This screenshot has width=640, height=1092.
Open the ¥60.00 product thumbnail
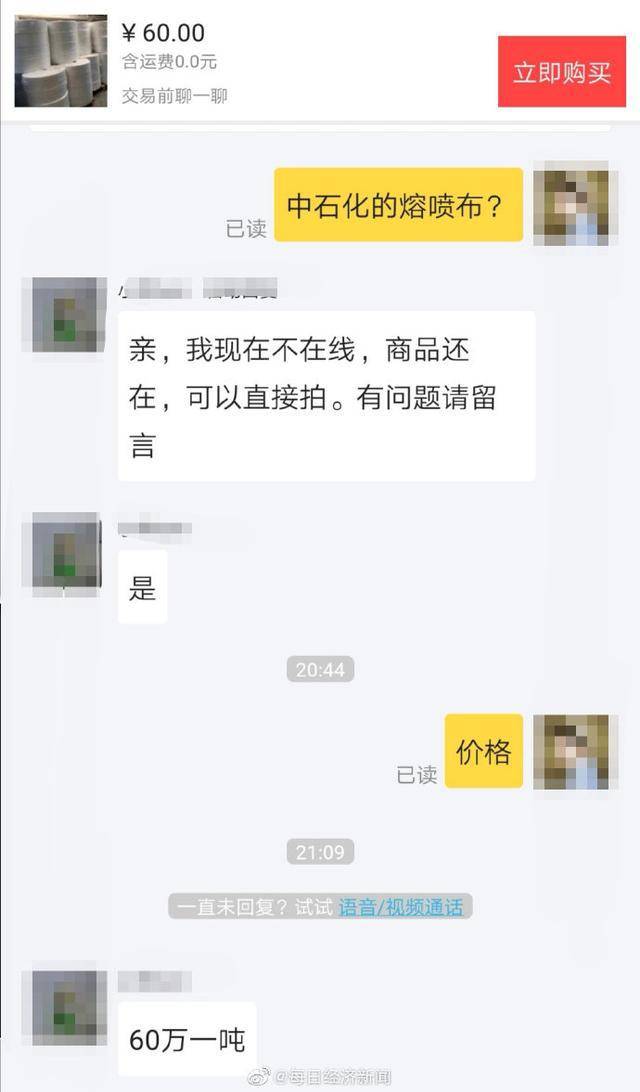[x=61, y=61]
